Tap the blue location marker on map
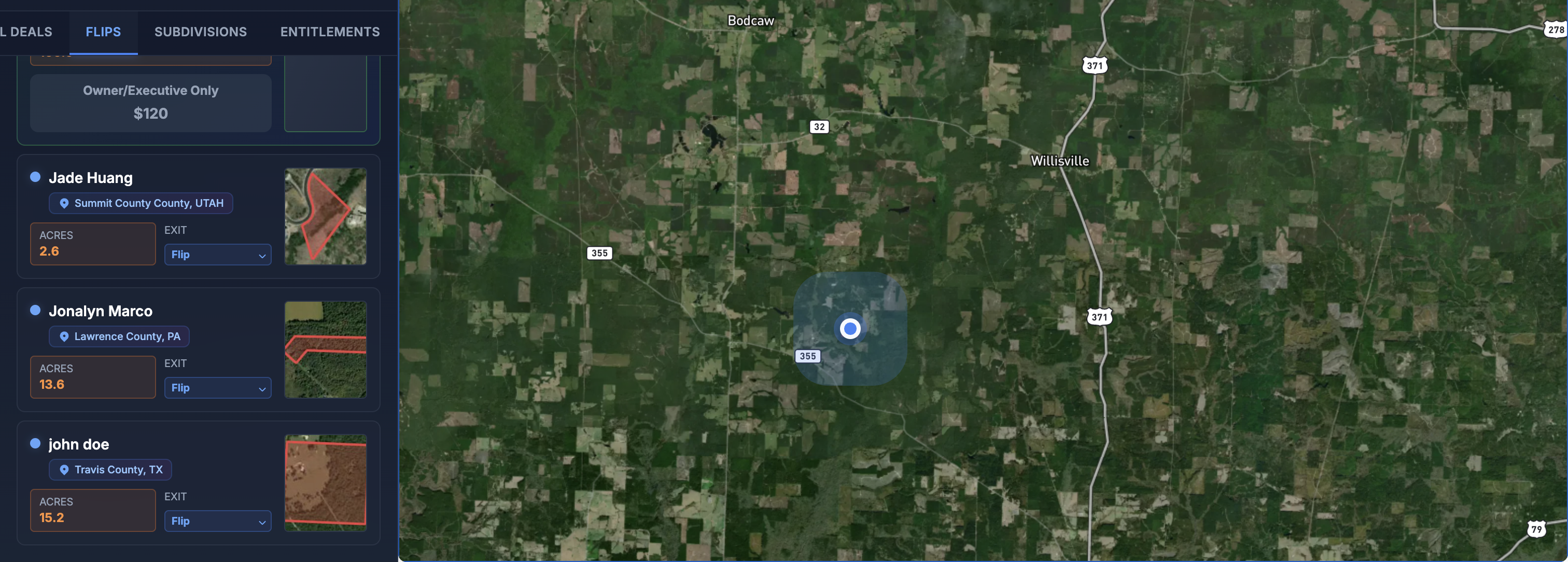The height and width of the screenshot is (562, 1568). 850,329
